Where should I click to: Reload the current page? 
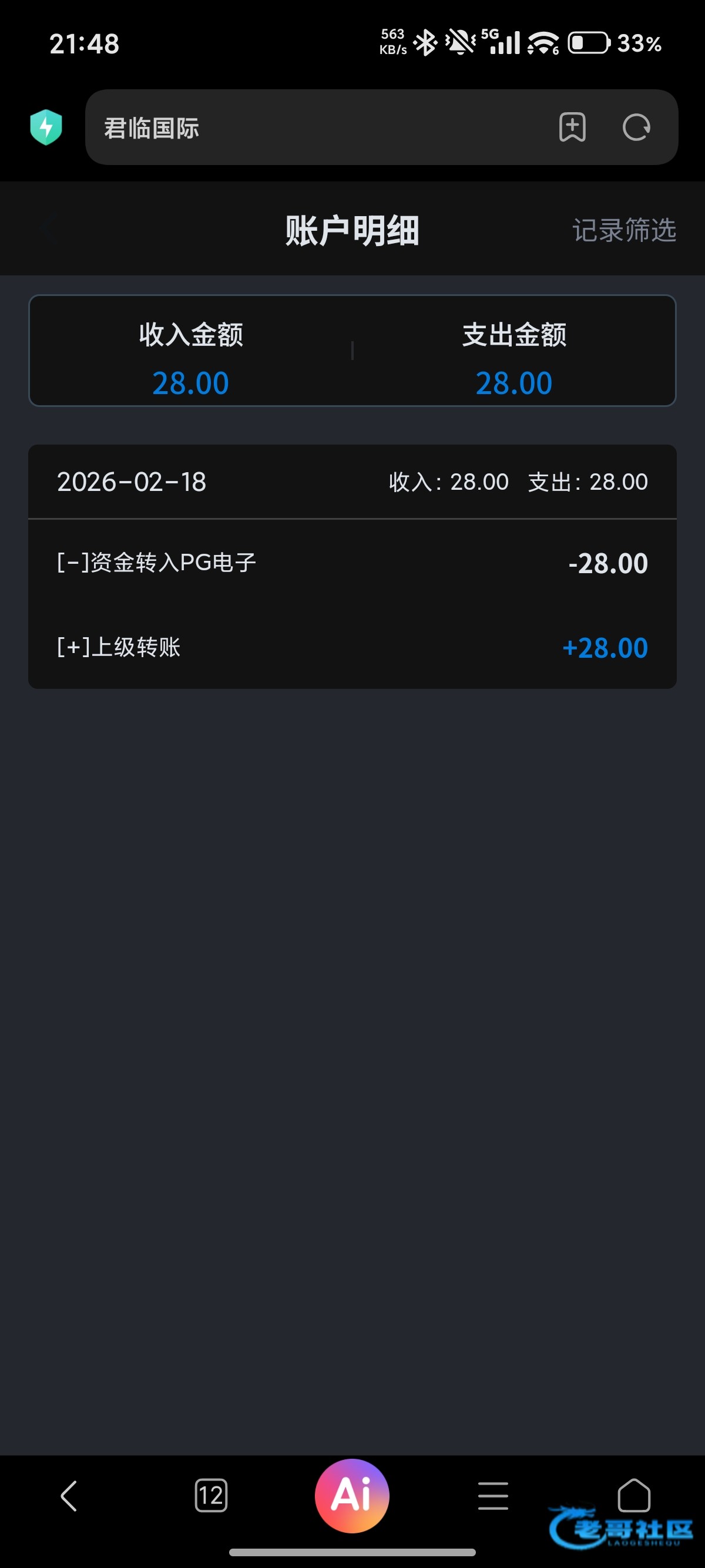click(x=636, y=128)
